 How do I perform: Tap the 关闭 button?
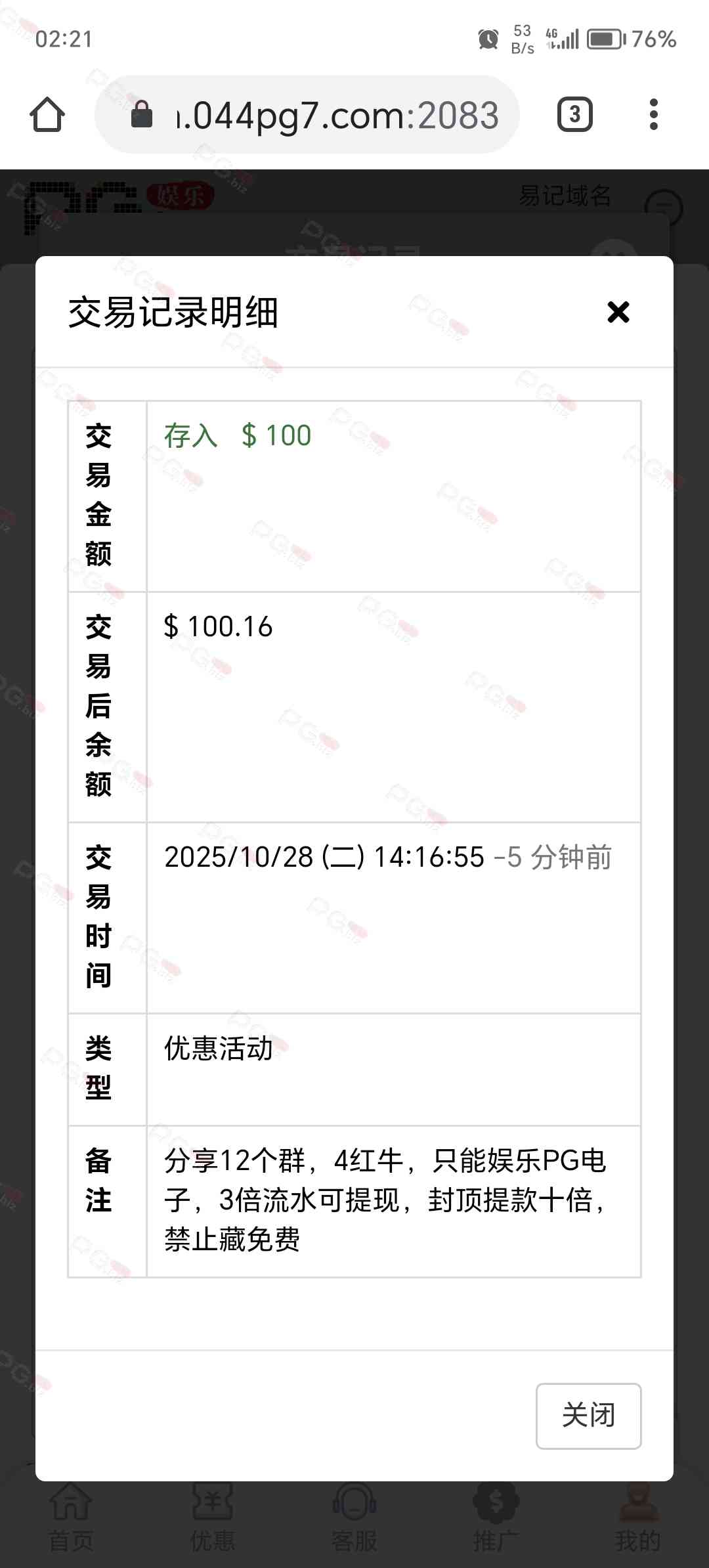coord(588,1416)
